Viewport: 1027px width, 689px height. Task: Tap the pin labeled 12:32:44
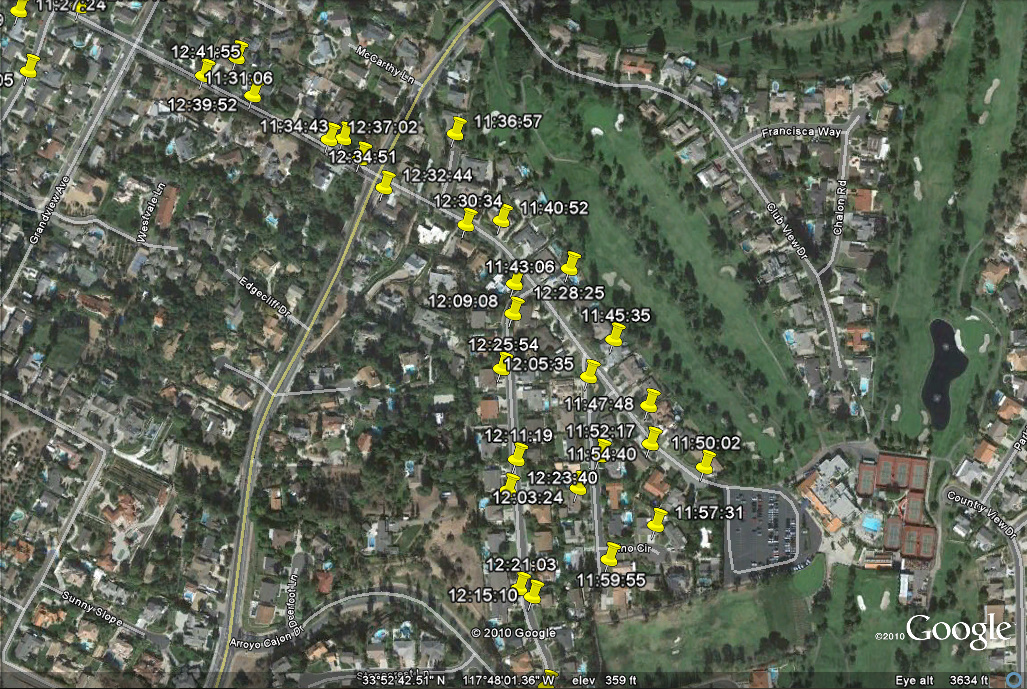(x=386, y=182)
